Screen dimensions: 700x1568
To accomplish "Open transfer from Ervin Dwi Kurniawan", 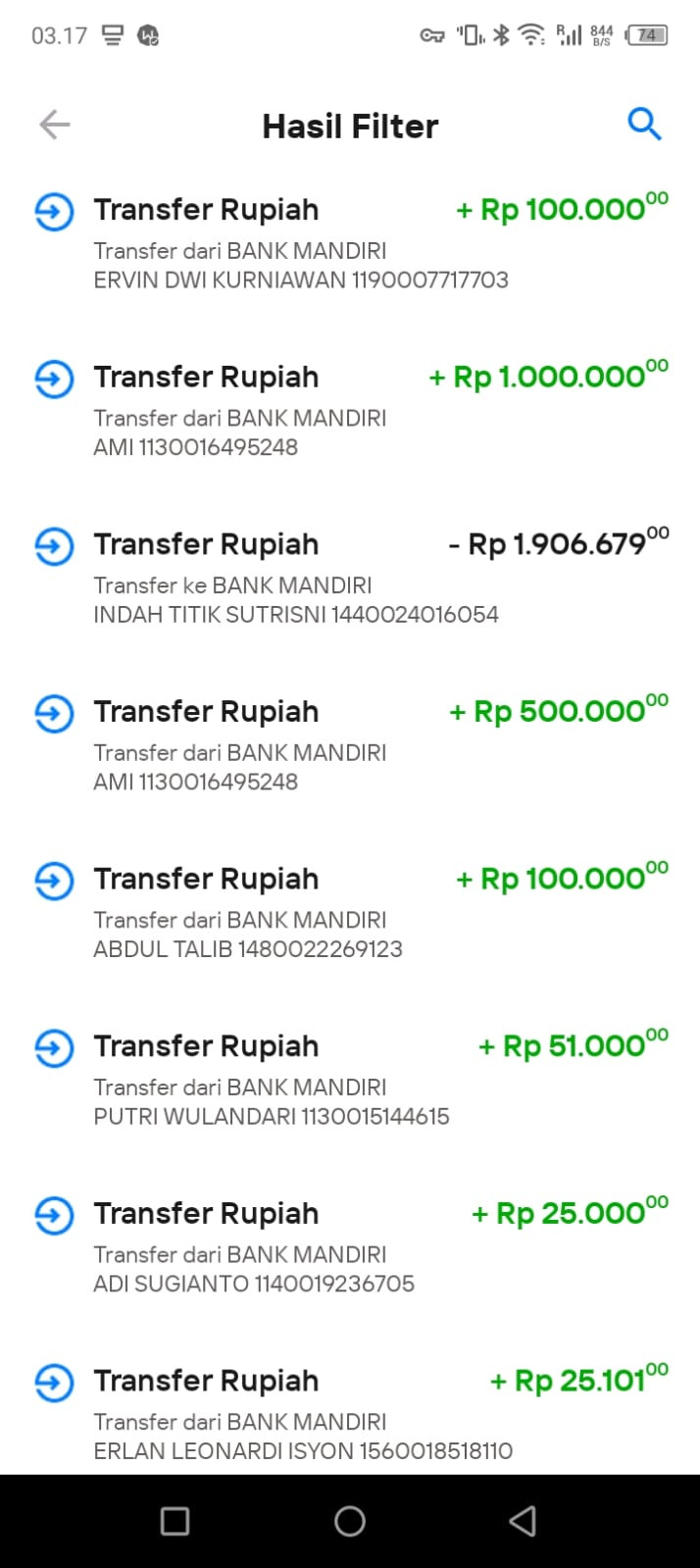I will click(350, 243).
